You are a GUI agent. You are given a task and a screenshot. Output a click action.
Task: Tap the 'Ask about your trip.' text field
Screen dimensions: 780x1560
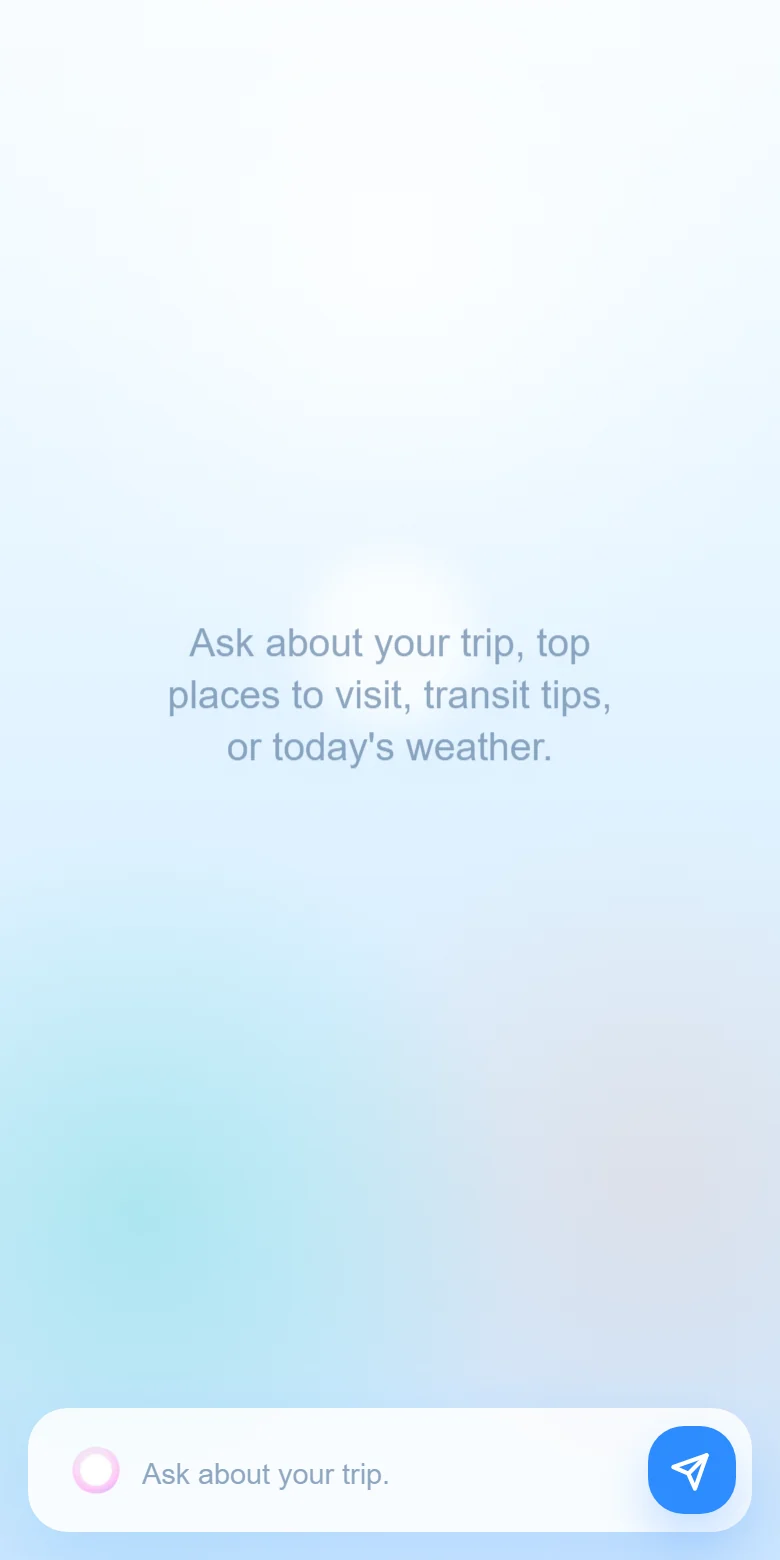pyautogui.click(x=380, y=1473)
